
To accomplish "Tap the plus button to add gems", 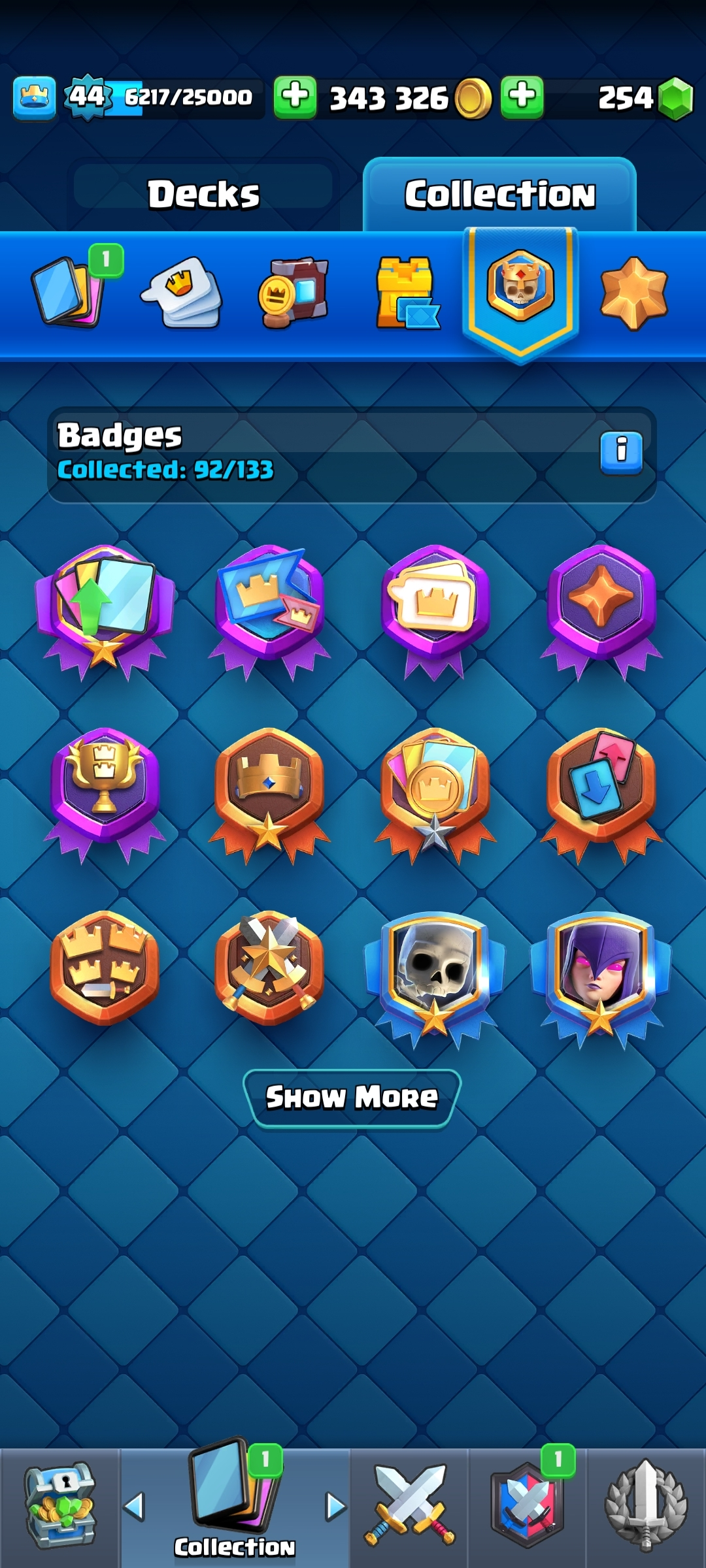I will click(522, 97).
